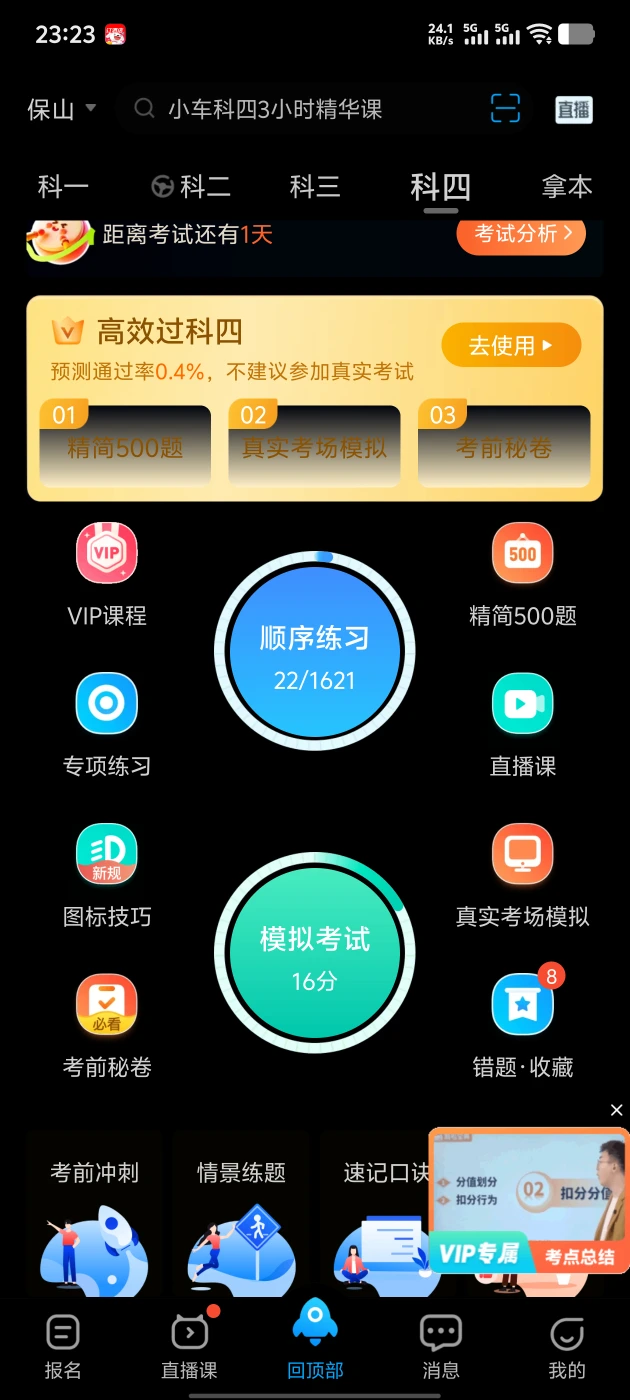Open 考试分析 button

tap(521, 234)
